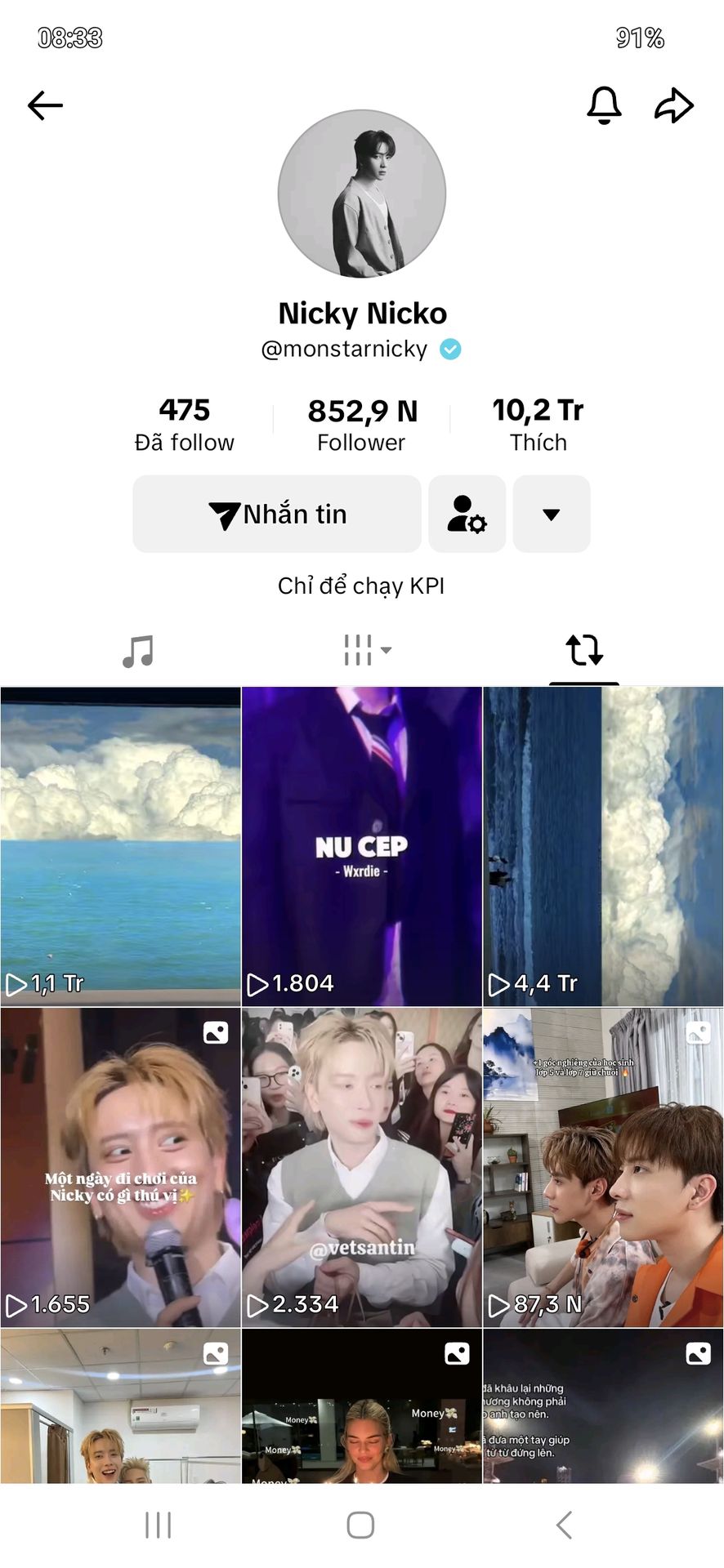Switch to the music note tab
This screenshot has height=1568, width=724.
[138, 651]
